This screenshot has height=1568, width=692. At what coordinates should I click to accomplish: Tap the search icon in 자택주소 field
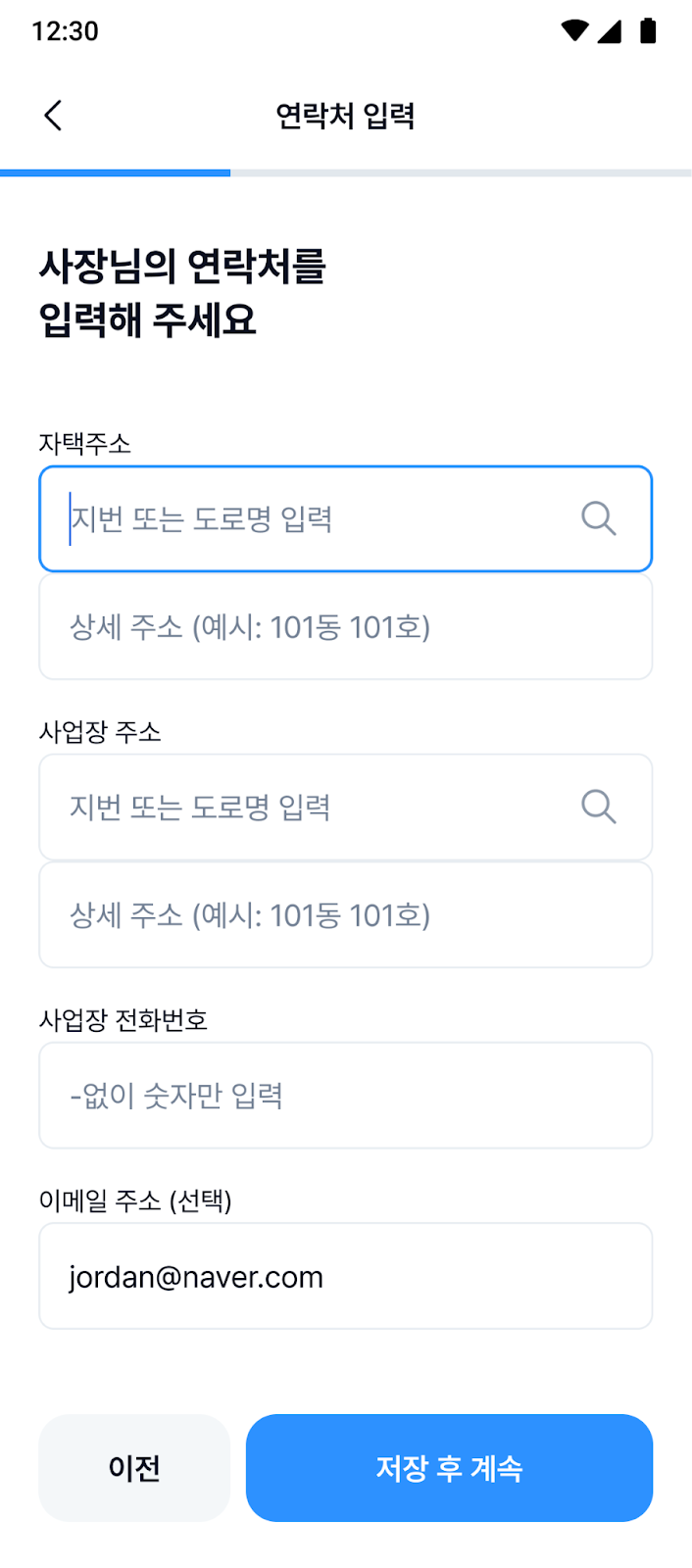598,517
